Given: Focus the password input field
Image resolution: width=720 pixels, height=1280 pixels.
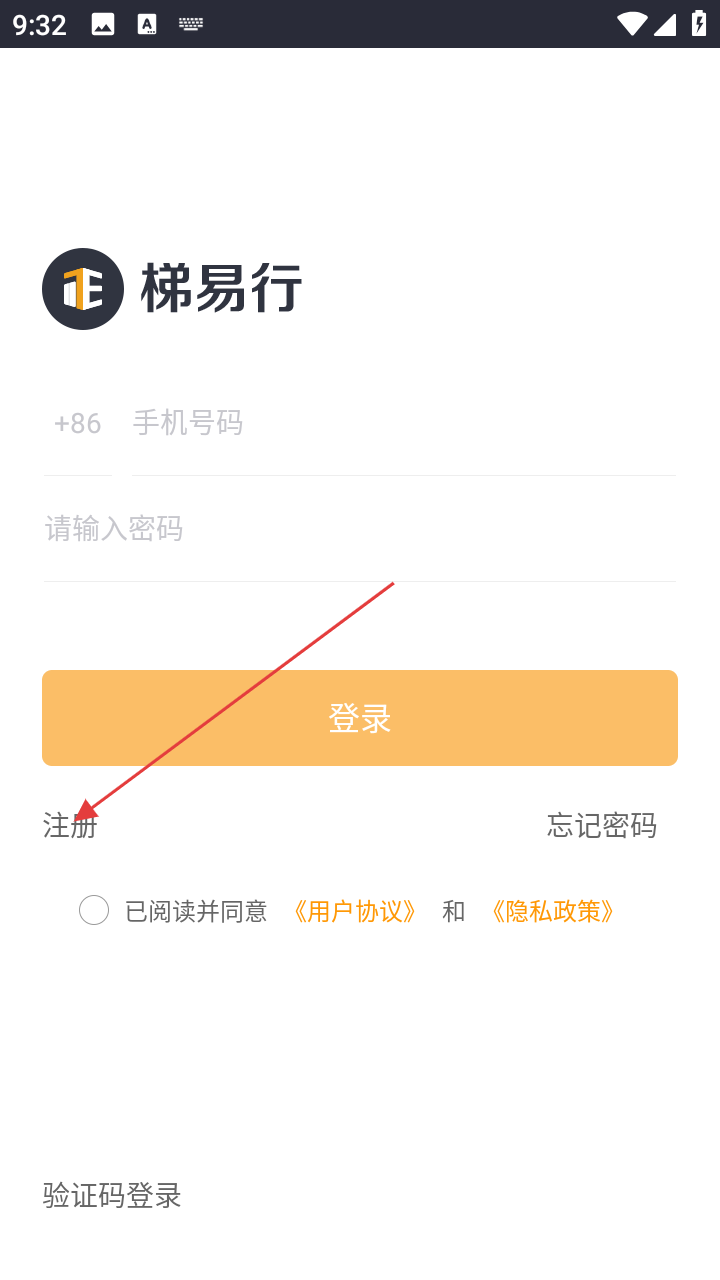Looking at the screenshot, I should pyautogui.click(x=360, y=528).
